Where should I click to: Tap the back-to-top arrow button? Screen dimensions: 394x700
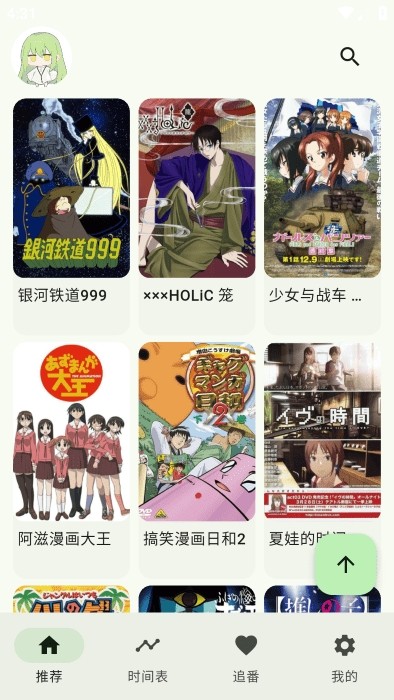[346, 564]
